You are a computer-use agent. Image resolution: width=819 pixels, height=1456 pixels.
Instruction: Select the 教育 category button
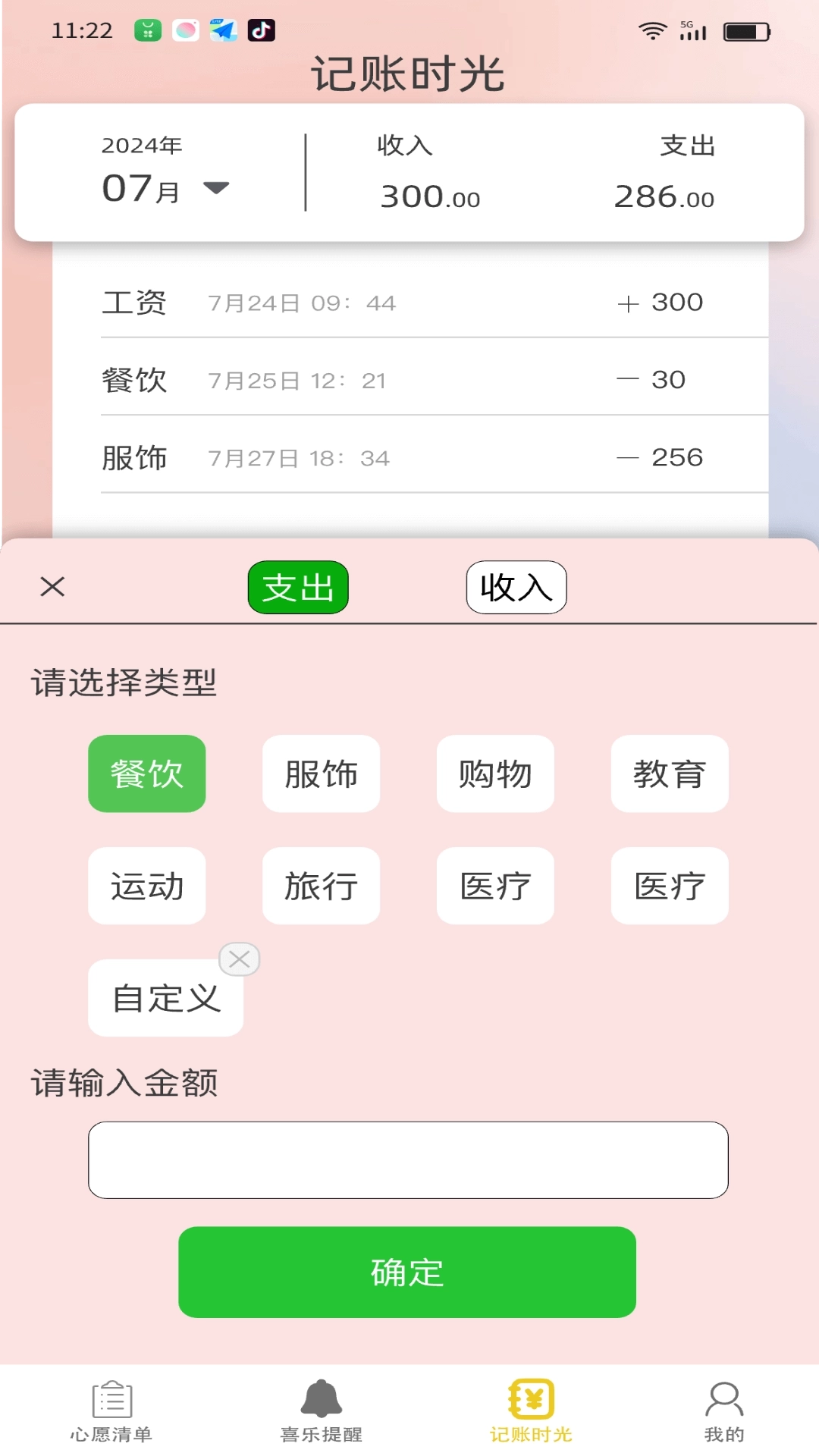(x=669, y=774)
